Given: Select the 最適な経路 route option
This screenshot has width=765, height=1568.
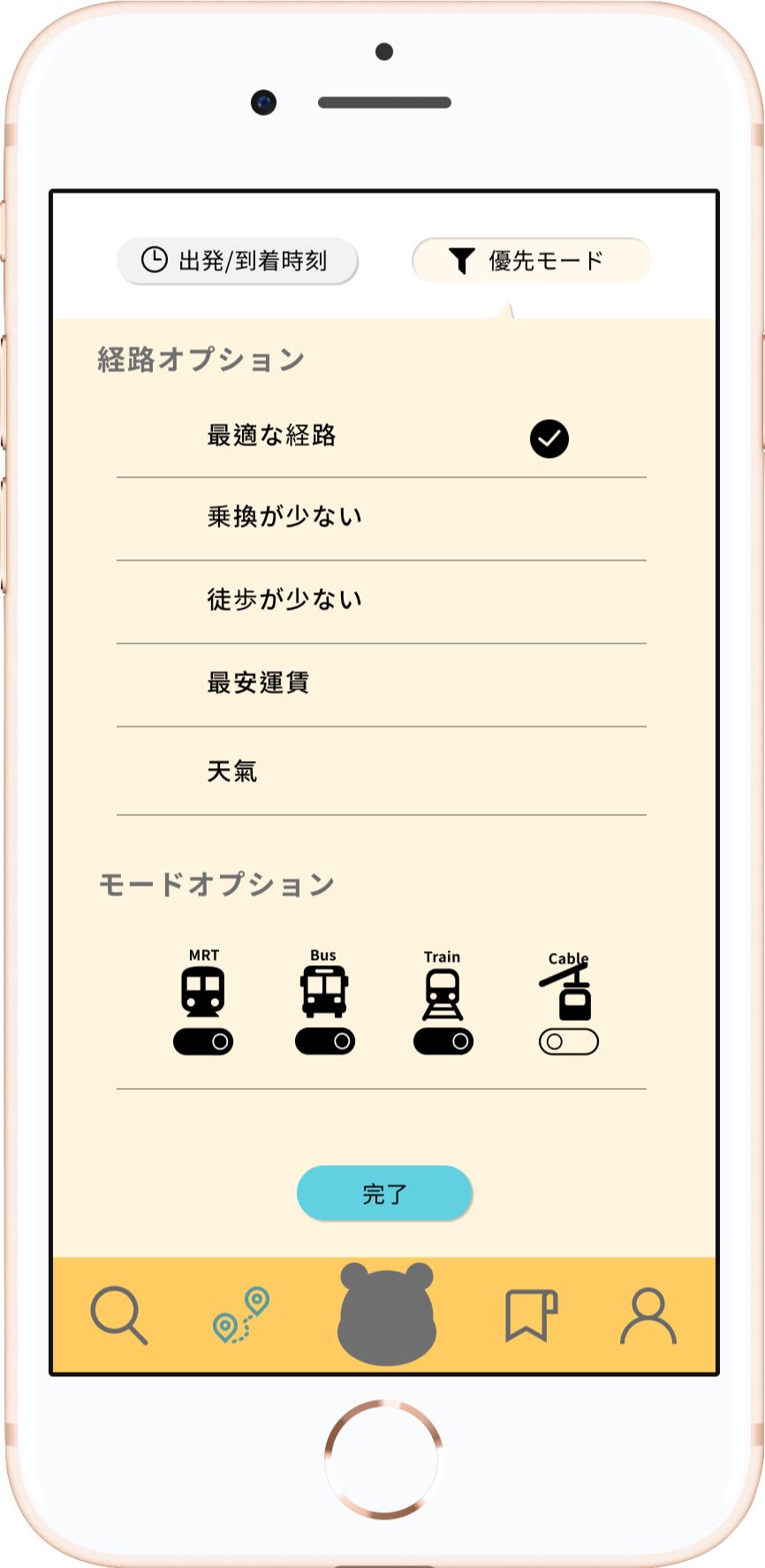Looking at the screenshot, I should [382, 437].
